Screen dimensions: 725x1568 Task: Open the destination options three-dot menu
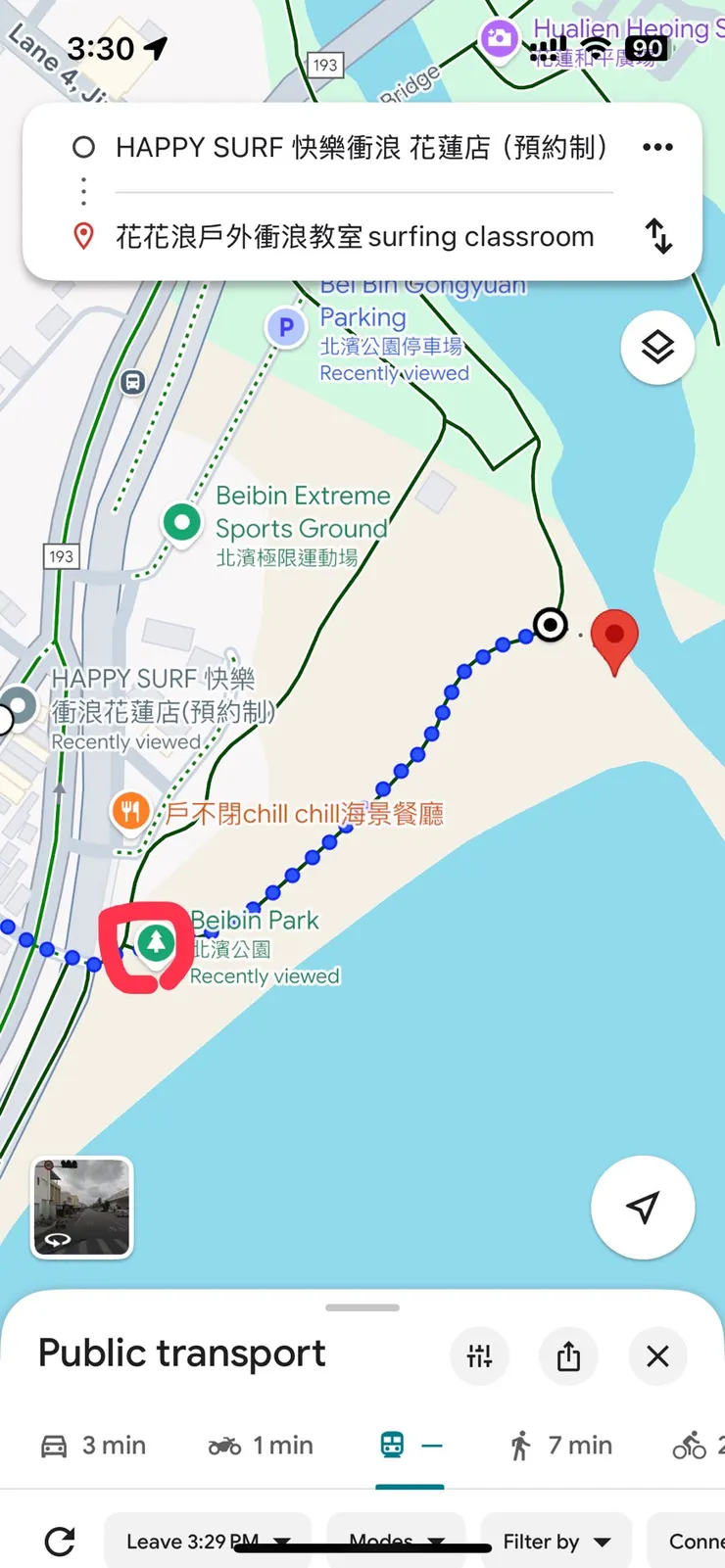[x=657, y=147]
